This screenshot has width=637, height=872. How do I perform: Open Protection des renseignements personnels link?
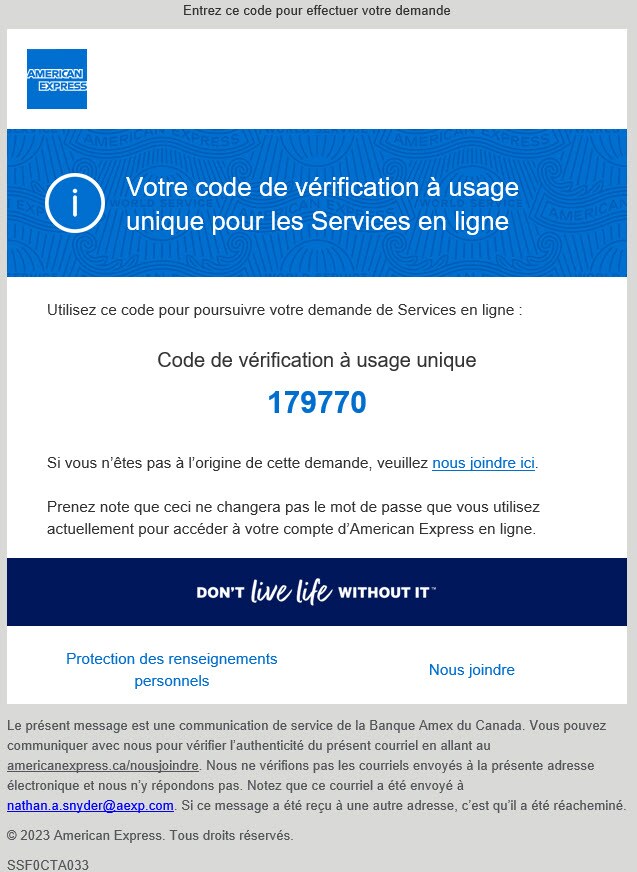point(171,669)
